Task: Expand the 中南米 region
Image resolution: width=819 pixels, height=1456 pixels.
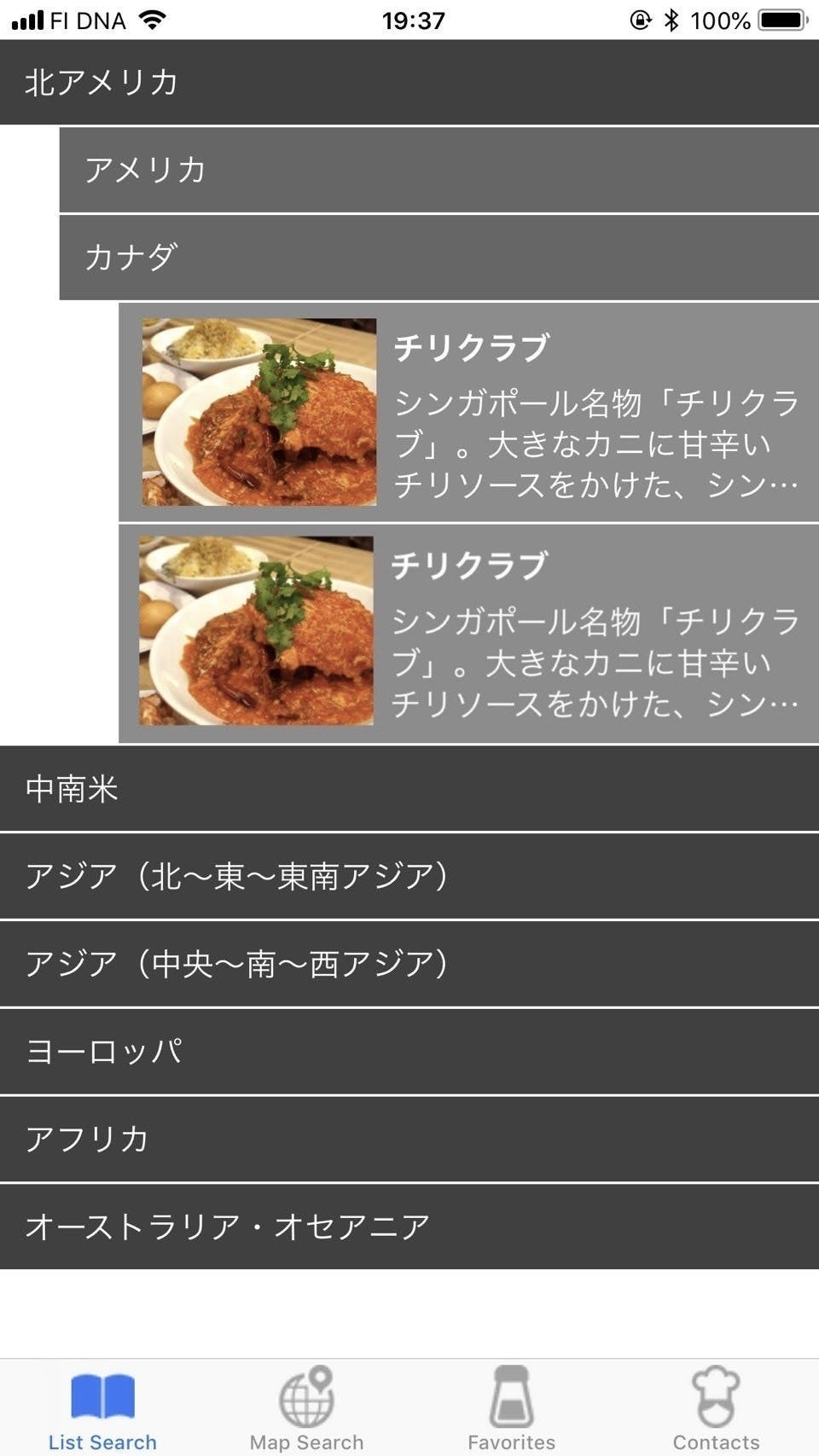Action: click(409, 789)
